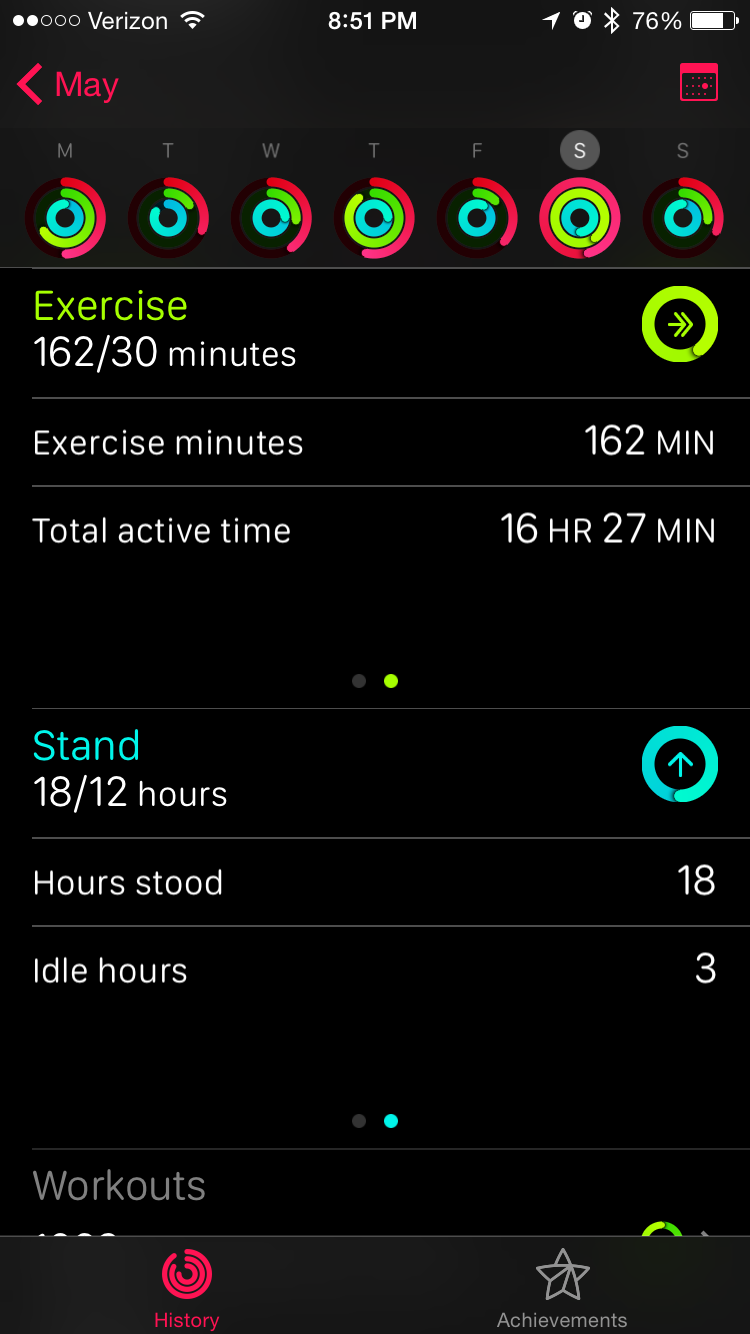The height and width of the screenshot is (1334, 750).
Task: Select Monday's activity rings
Action: pyautogui.click(x=65, y=217)
